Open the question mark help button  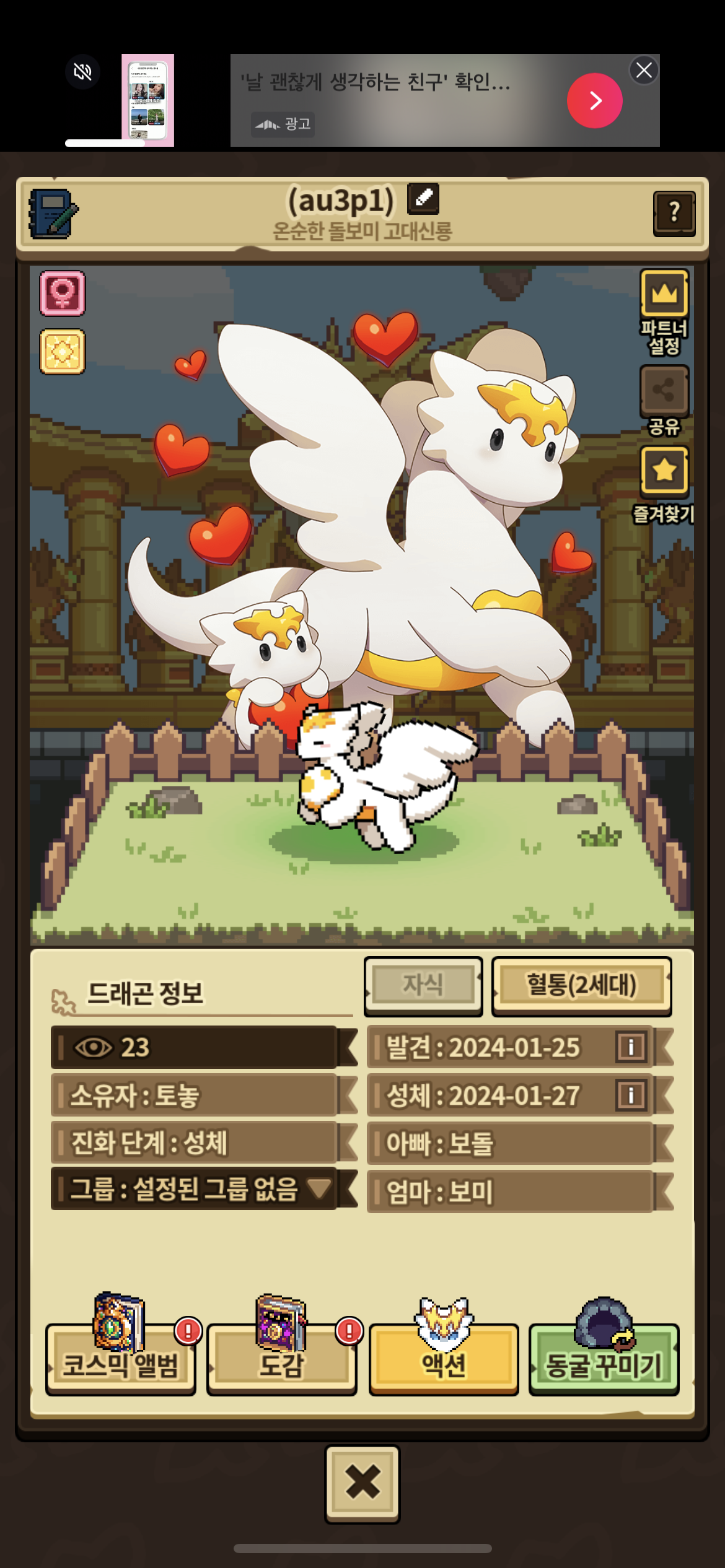point(674,213)
